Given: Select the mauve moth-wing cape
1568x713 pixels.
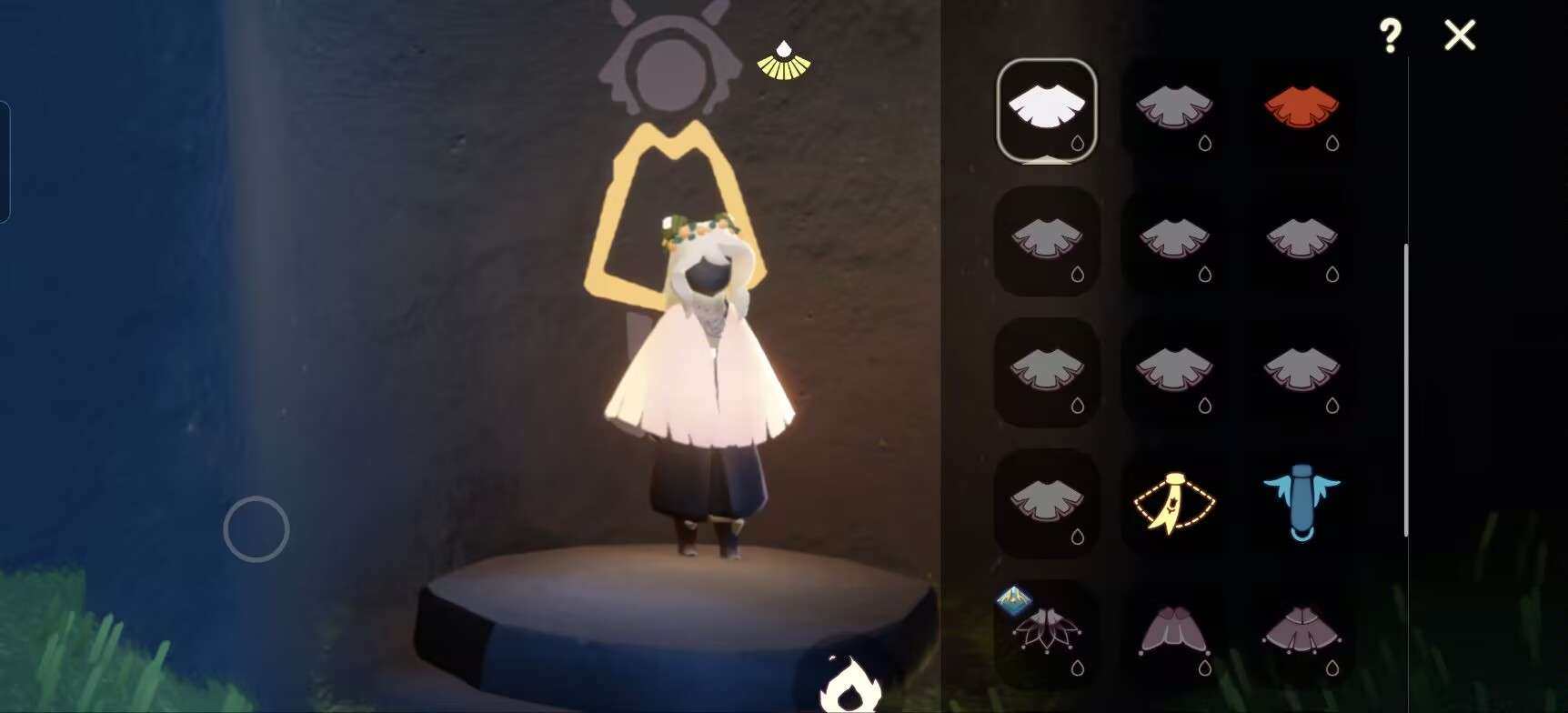Looking at the screenshot, I should click(x=1173, y=630).
